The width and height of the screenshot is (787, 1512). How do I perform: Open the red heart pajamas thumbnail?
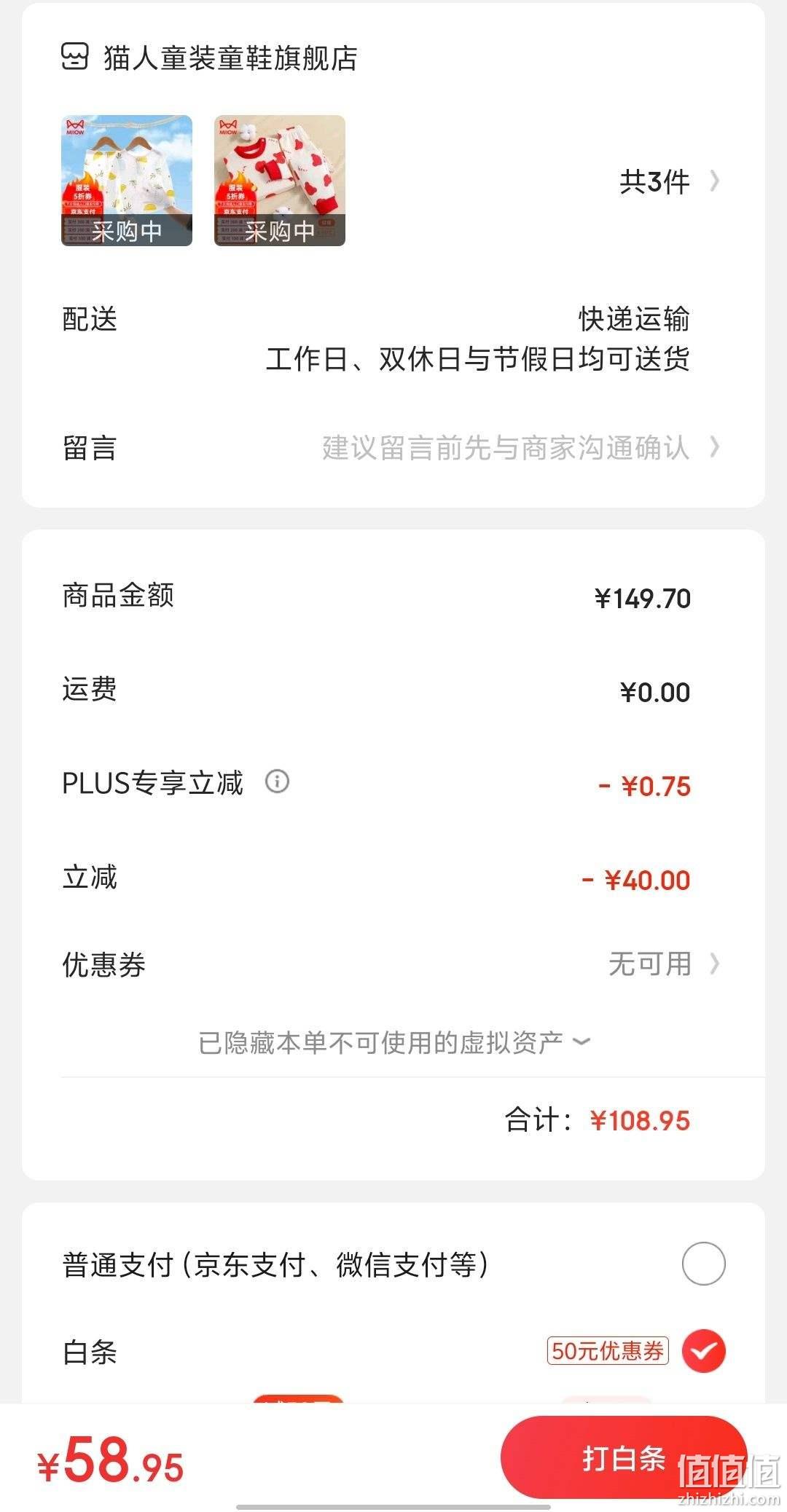[280, 181]
